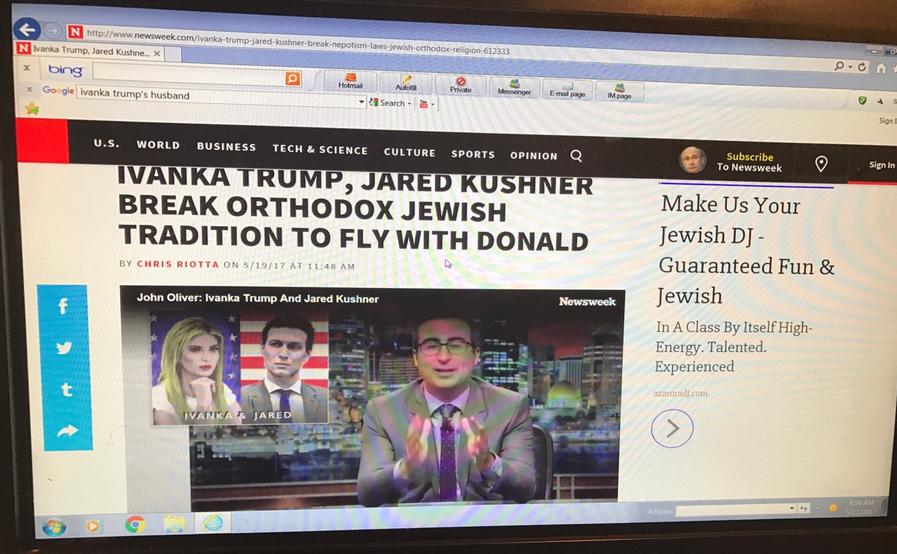Open Newsweek site search
This screenshot has height=554, width=897.
576,156
